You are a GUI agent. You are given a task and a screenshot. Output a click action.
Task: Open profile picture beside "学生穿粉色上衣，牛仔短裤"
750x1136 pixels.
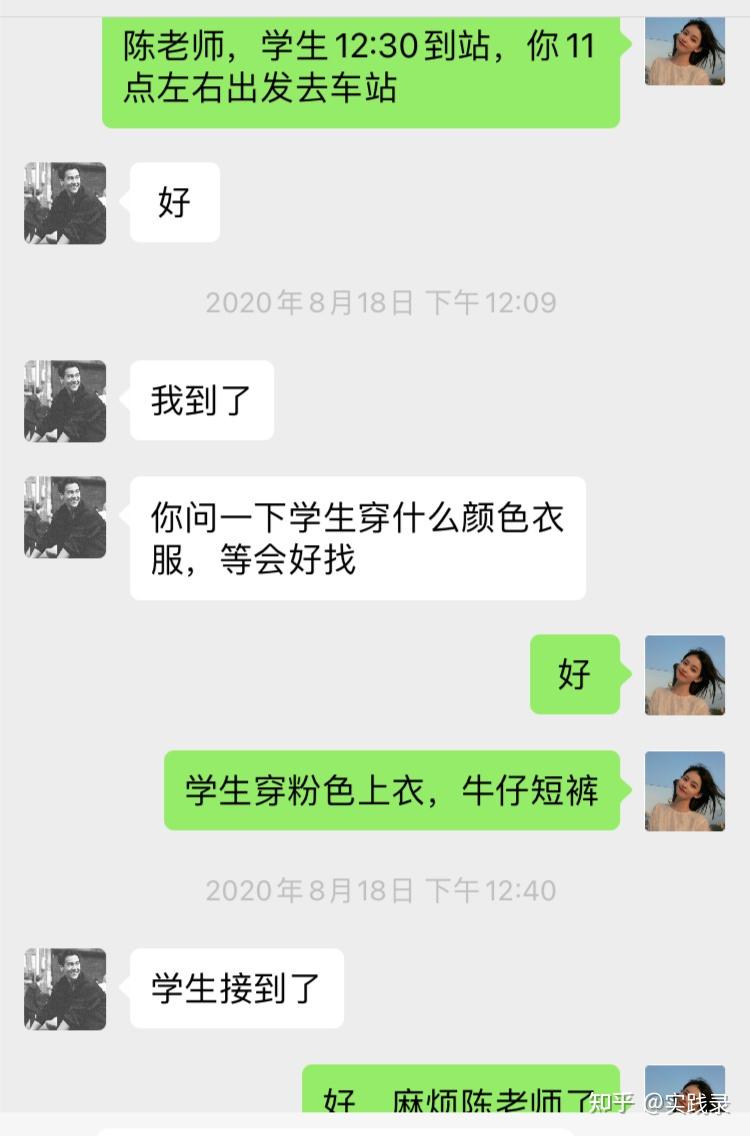[685, 791]
